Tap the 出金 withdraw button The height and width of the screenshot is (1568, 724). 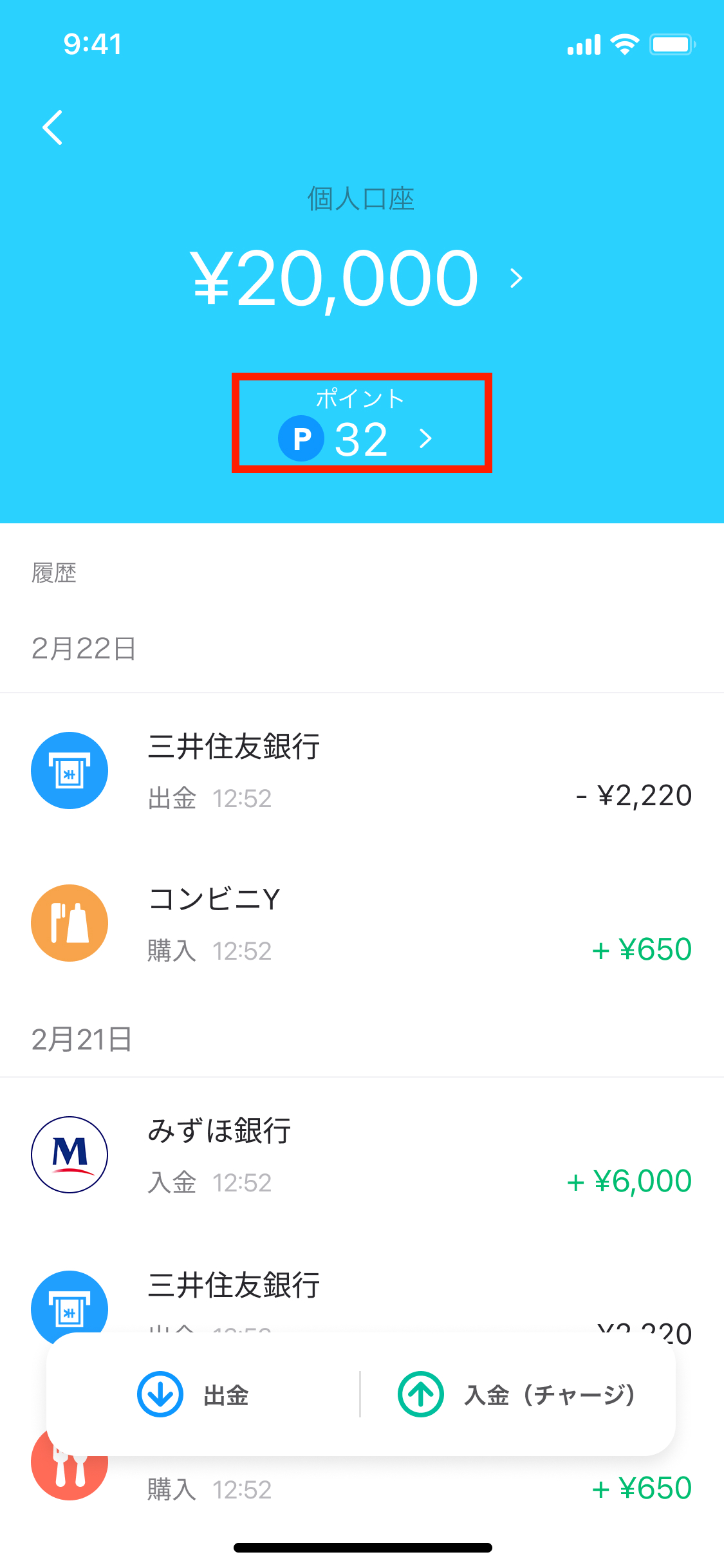coord(194,1395)
